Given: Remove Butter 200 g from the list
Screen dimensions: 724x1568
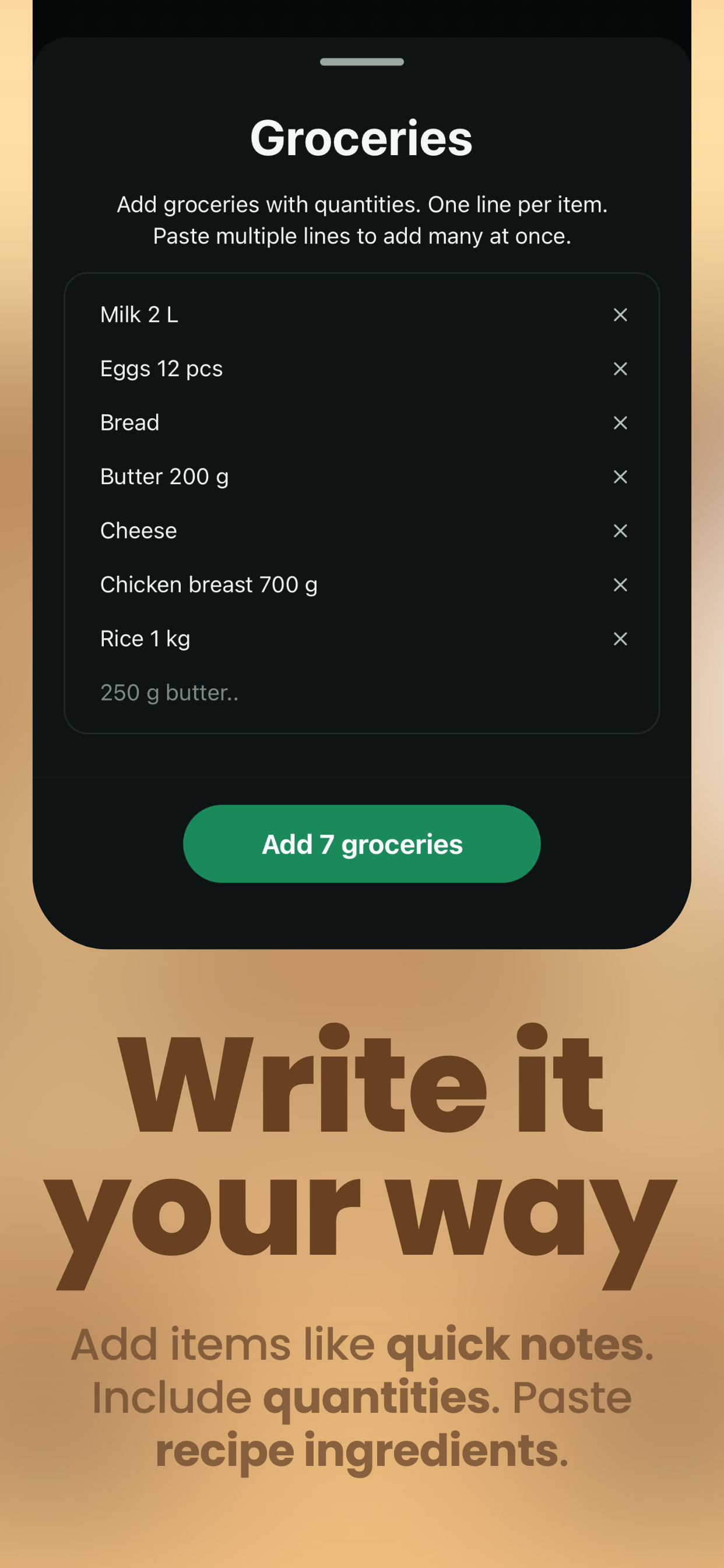Looking at the screenshot, I should [x=620, y=477].
